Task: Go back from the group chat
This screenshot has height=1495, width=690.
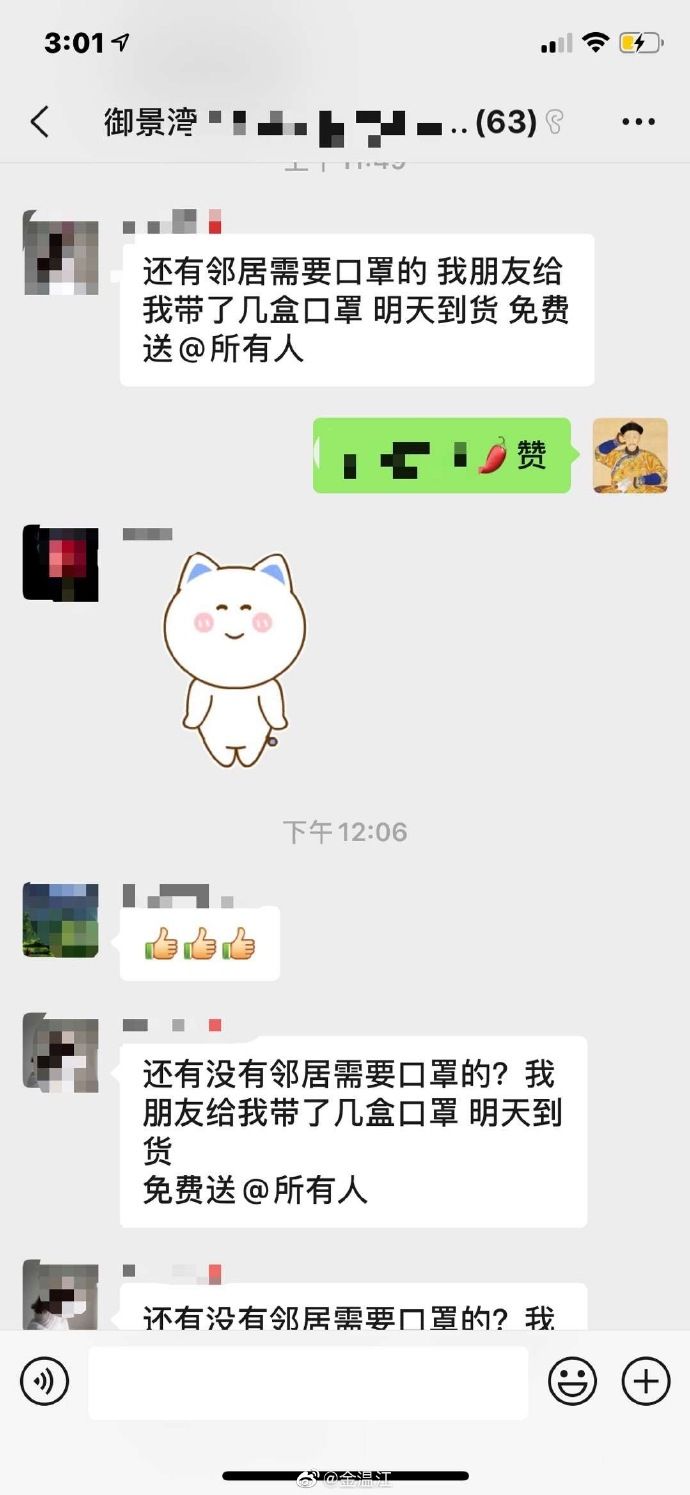Action: point(39,122)
